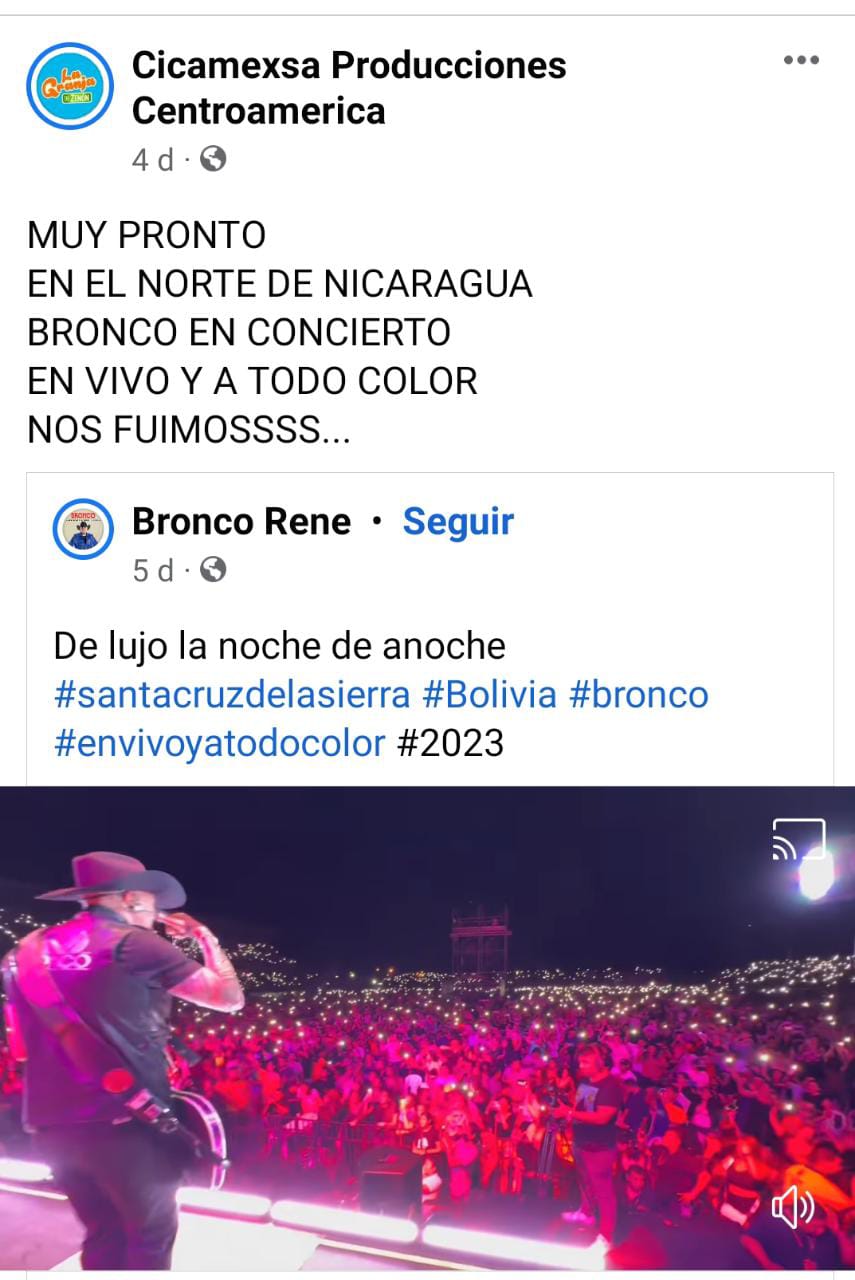Open the #envivoyatodocolor hashtag
855x1280 pixels.
219,743
